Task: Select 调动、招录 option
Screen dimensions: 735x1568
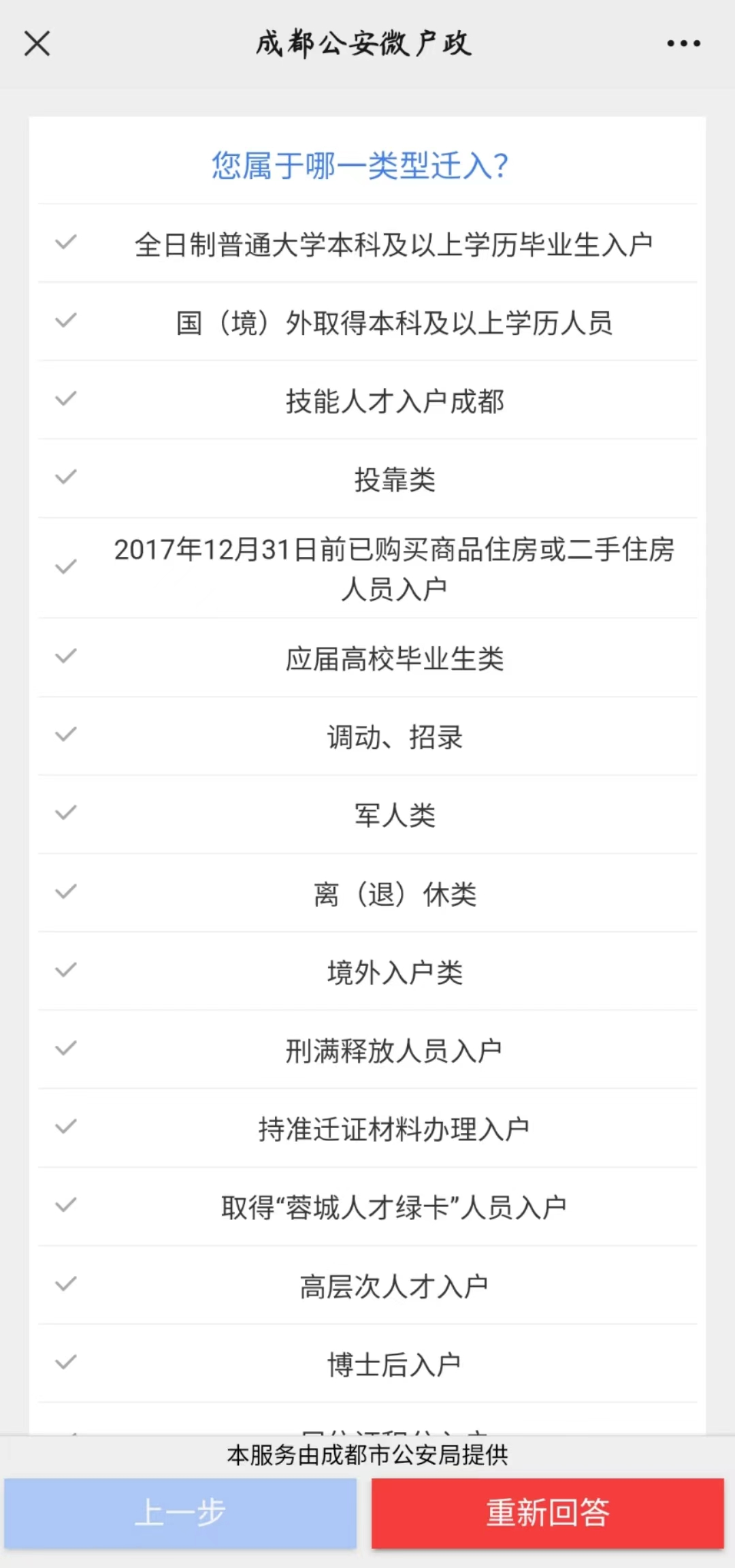Action: coord(393,737)
